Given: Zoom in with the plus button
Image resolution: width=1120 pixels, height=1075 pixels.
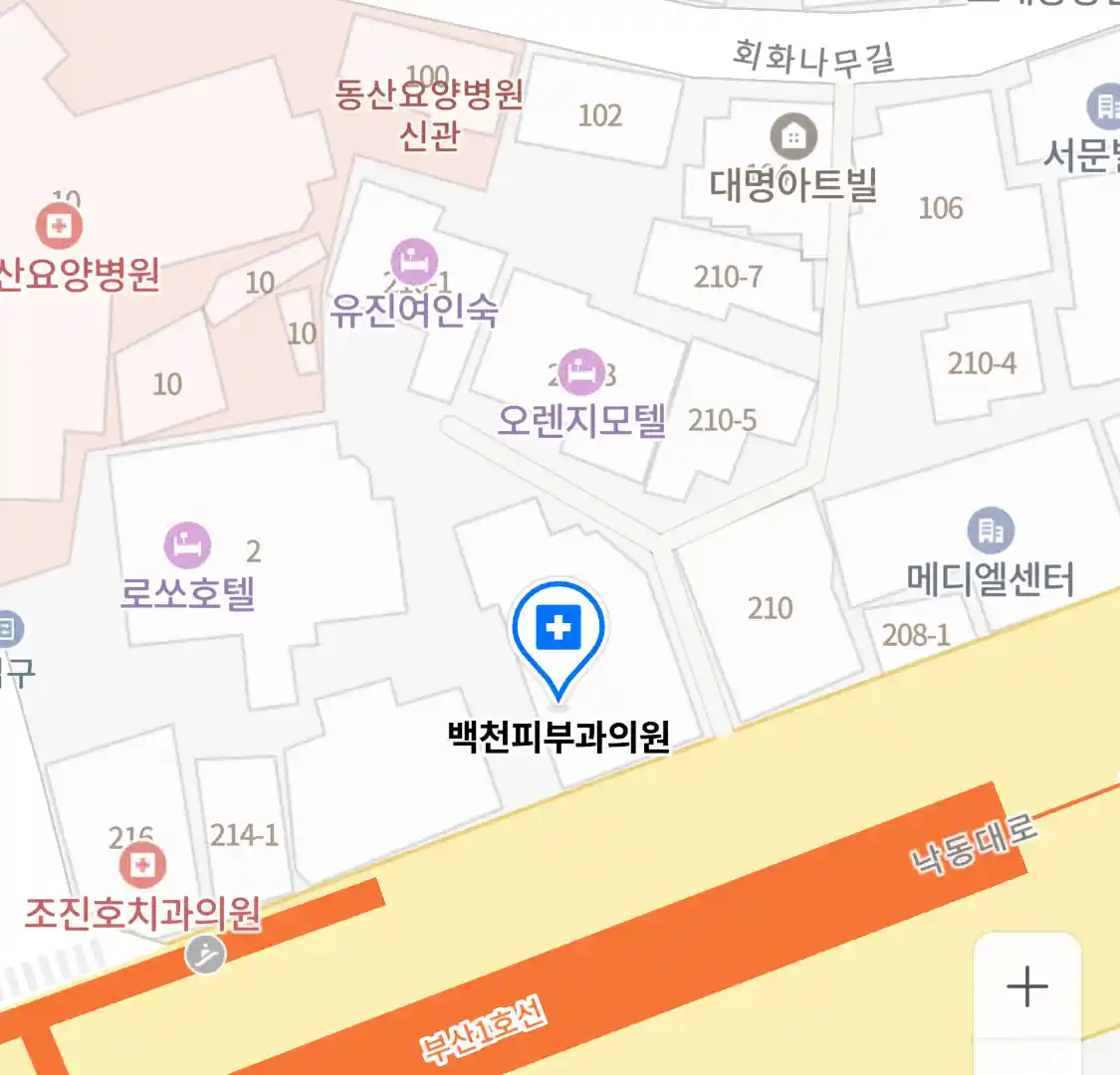Looking at the screenshot, I should pyautogui.click(x=1026, y=986).
